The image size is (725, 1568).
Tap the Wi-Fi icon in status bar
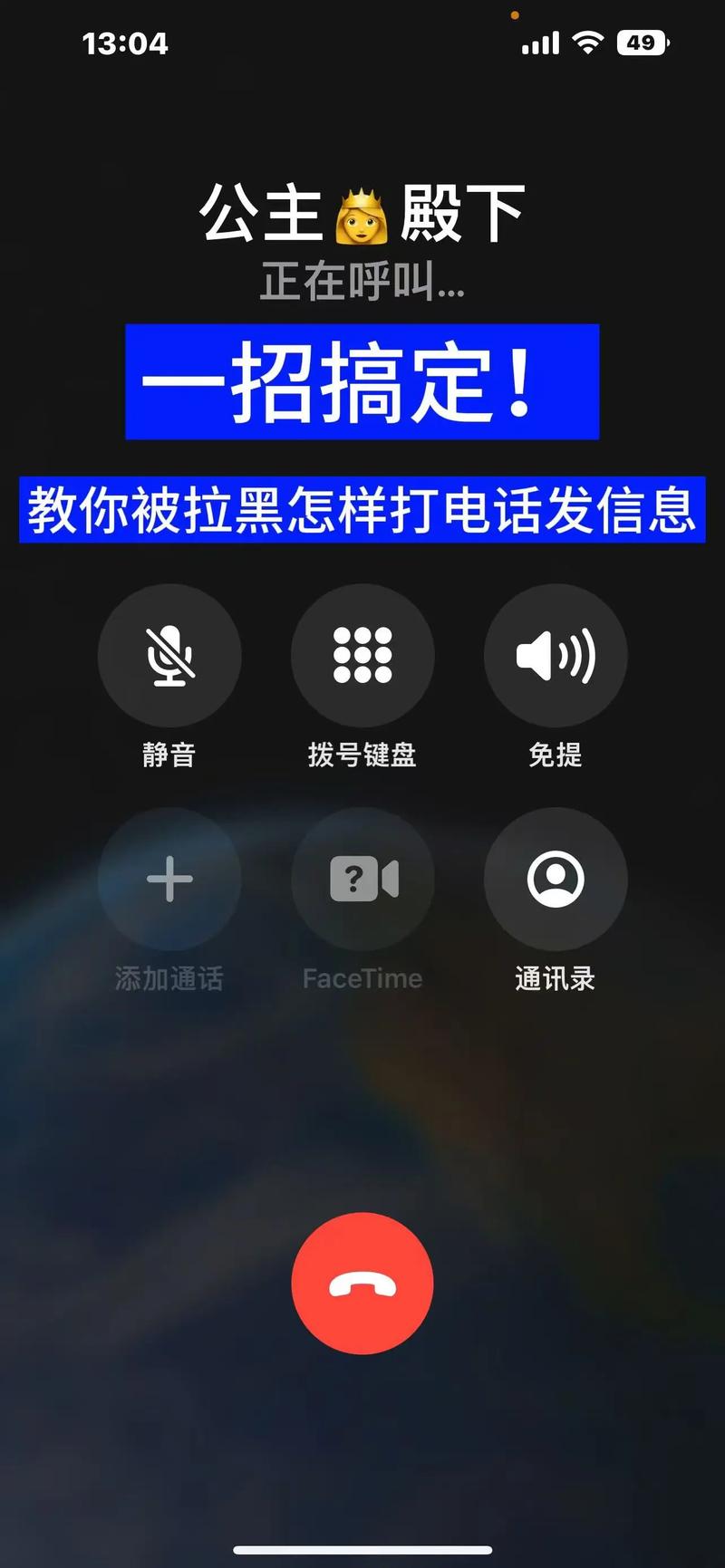[588, 43]
